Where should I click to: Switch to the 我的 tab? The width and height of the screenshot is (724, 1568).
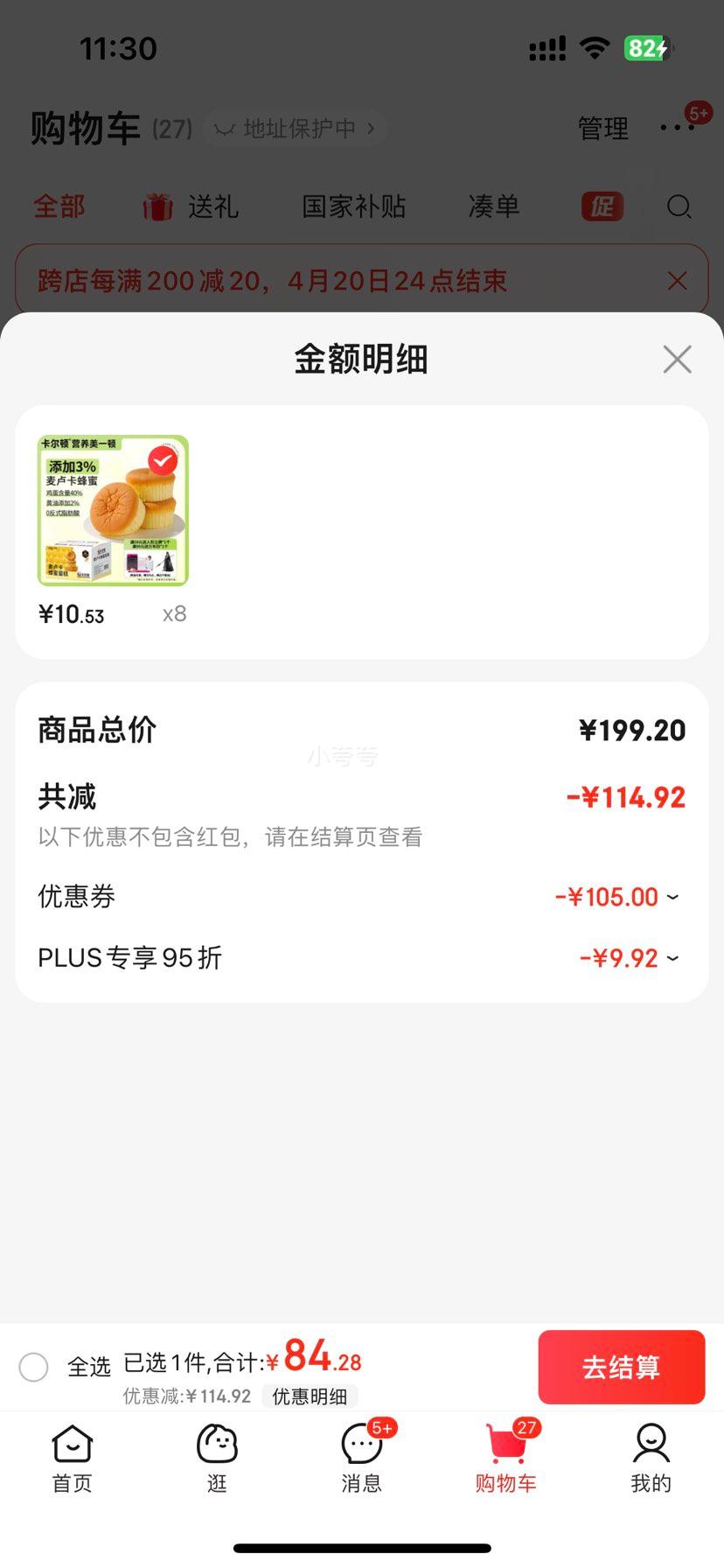[x=651, y=1458]
